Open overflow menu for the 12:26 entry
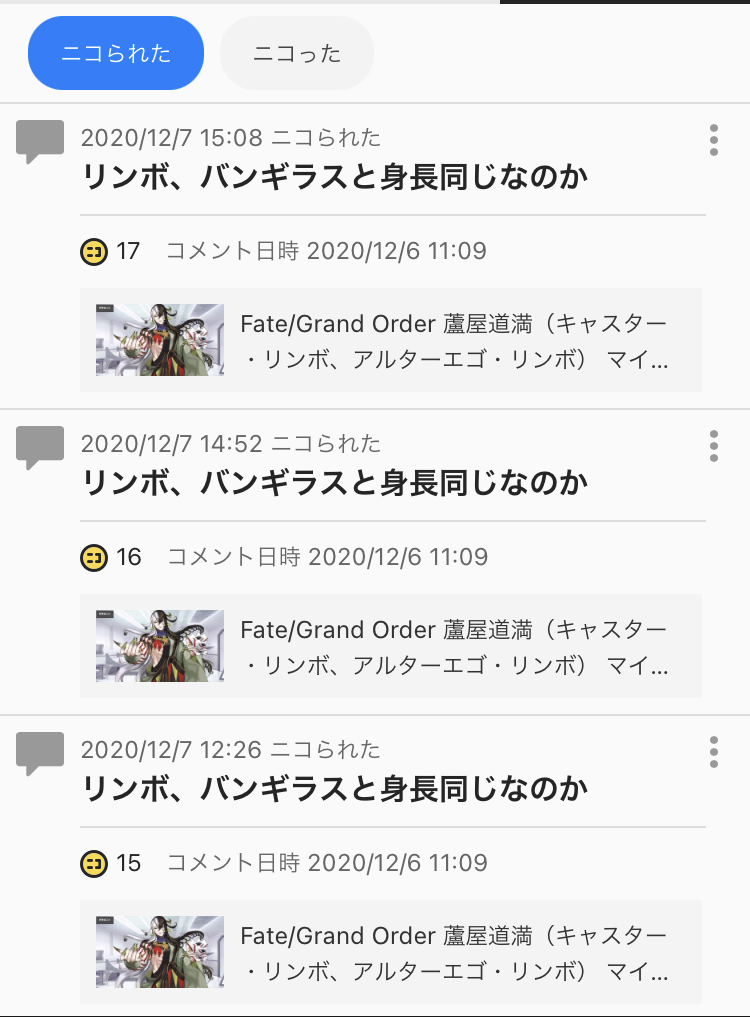Screen dimensions: 750x1017 tap(713, 752)
